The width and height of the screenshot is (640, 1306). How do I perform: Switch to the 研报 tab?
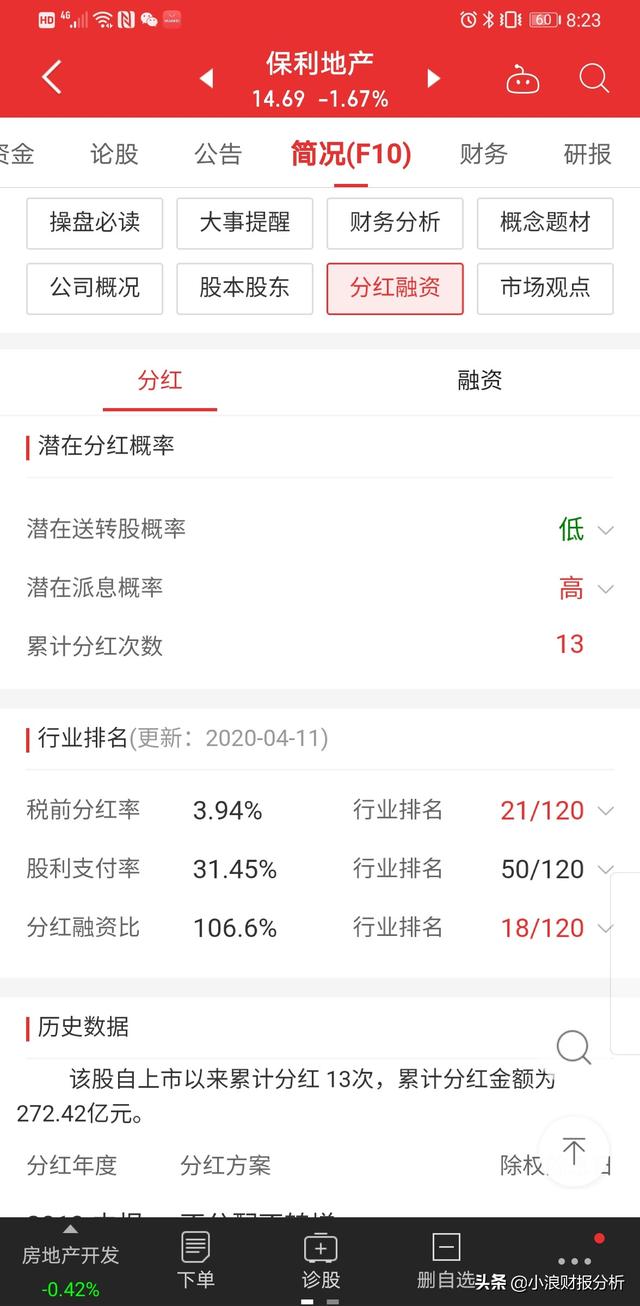coord(587,154)
